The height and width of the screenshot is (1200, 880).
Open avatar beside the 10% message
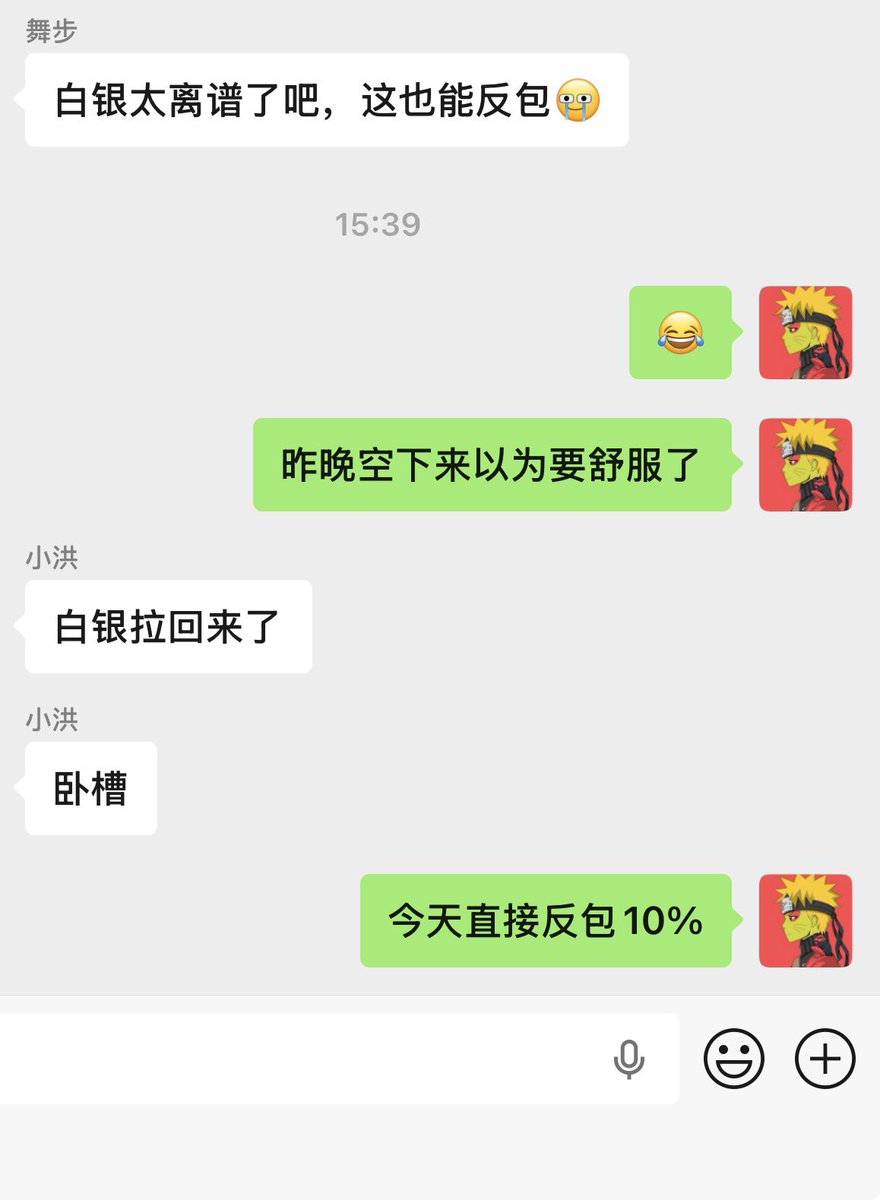point(805,920)
